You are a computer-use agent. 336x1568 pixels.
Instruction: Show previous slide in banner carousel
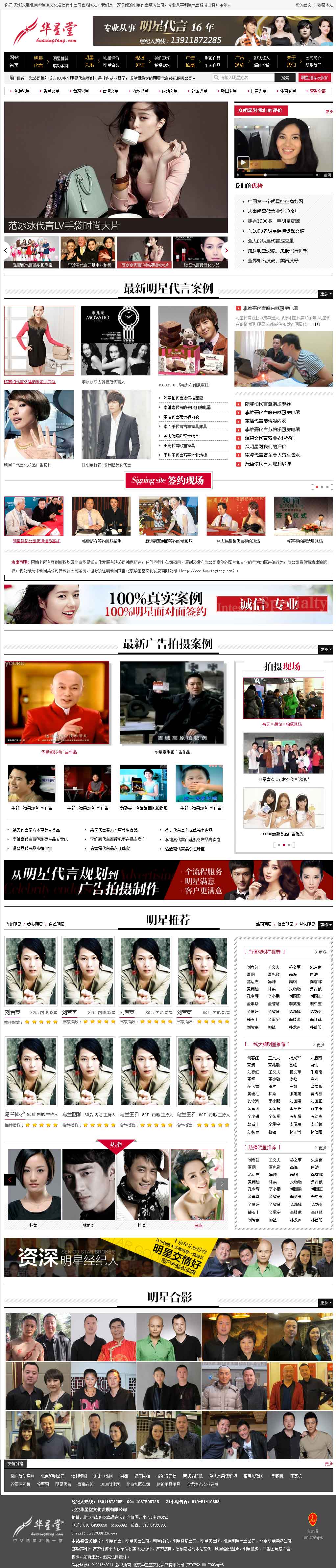(x=6, y=250)
